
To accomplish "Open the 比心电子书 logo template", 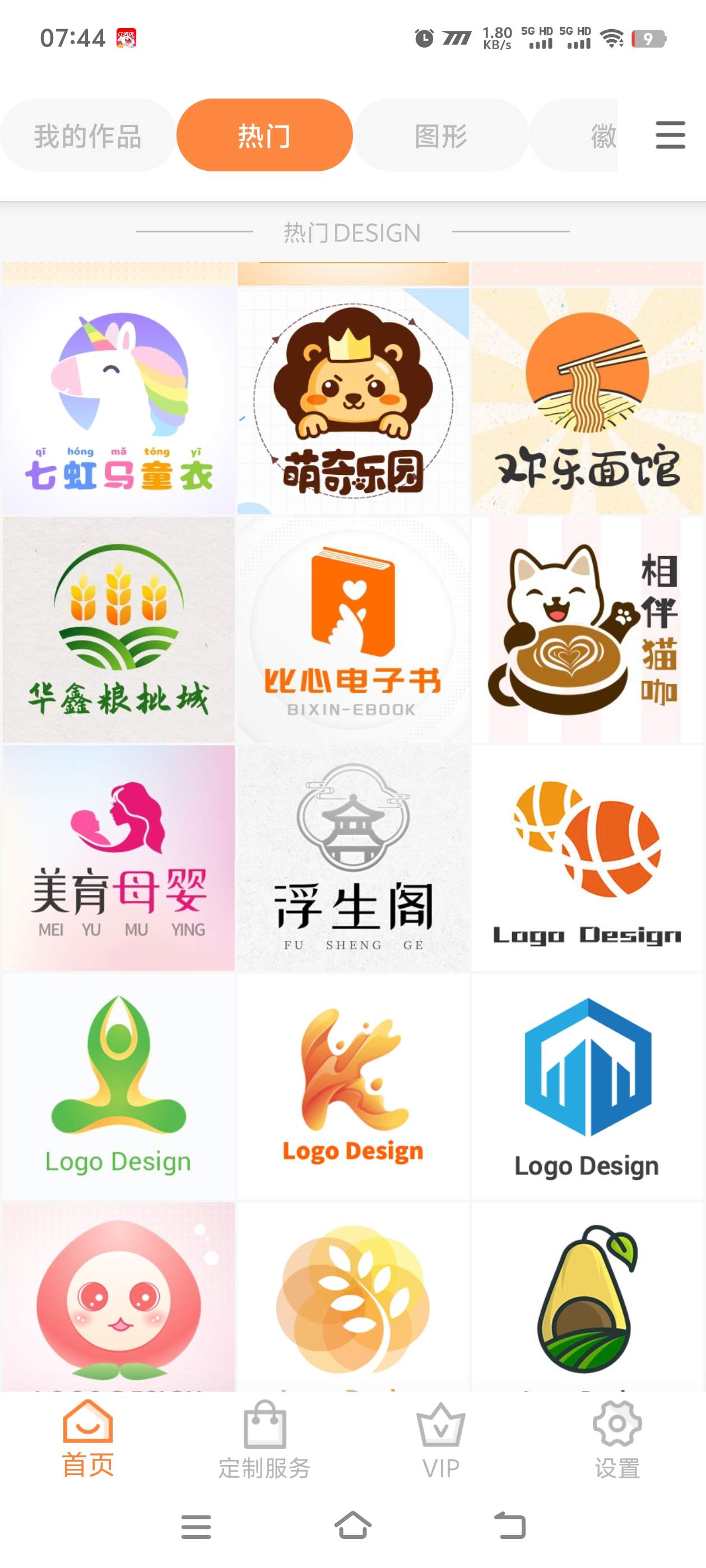I will tap(352, 629).
